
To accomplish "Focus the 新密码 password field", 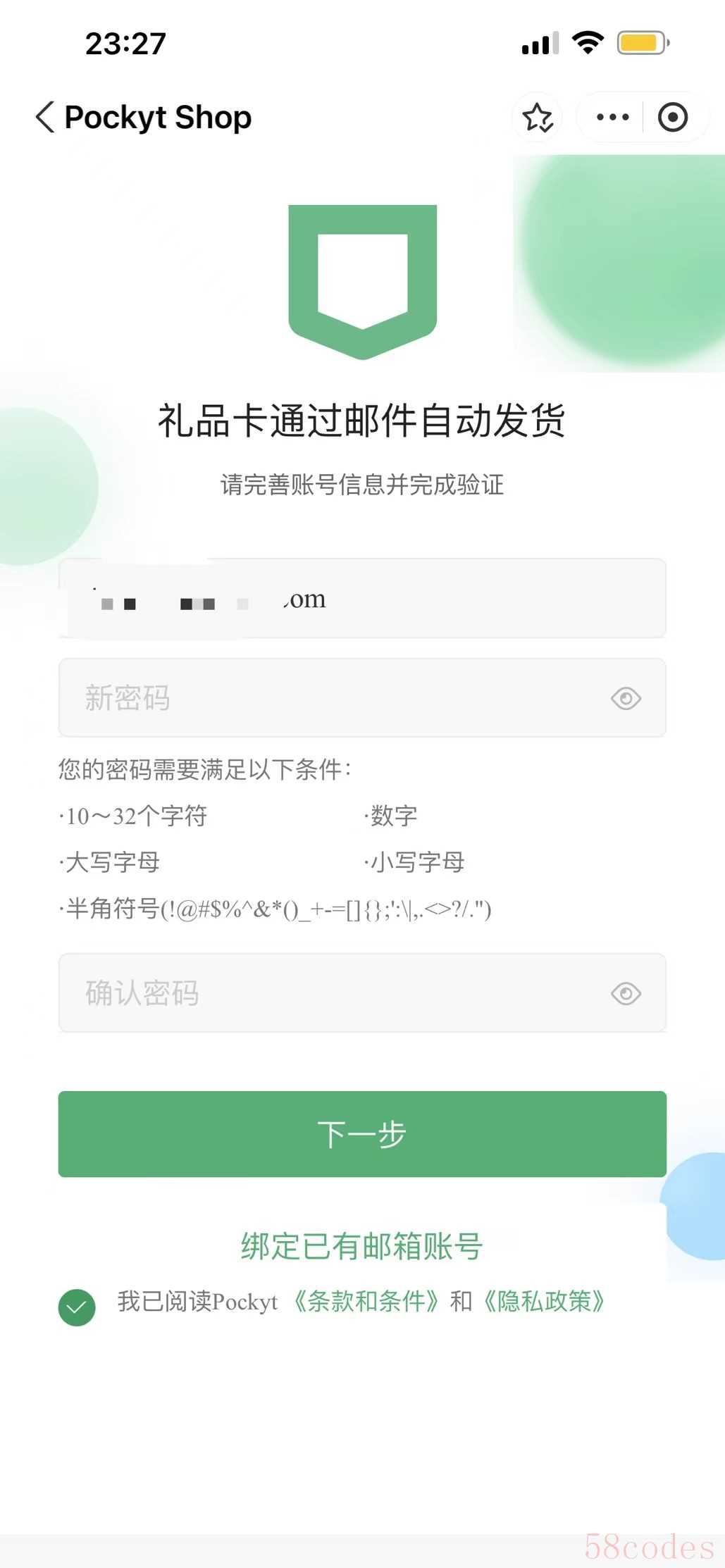I will click(x=362, y=698).
